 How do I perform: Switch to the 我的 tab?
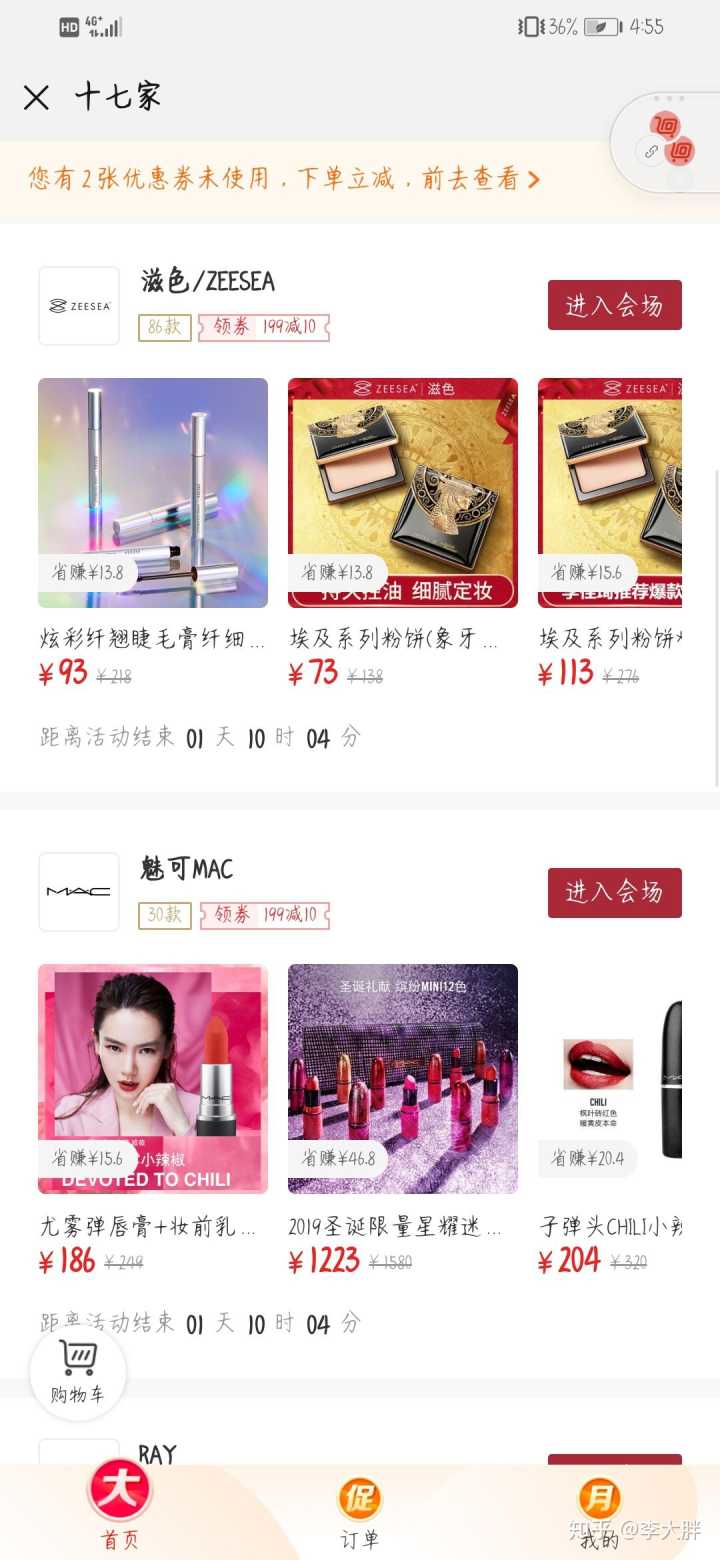[x=599, y=1511]
